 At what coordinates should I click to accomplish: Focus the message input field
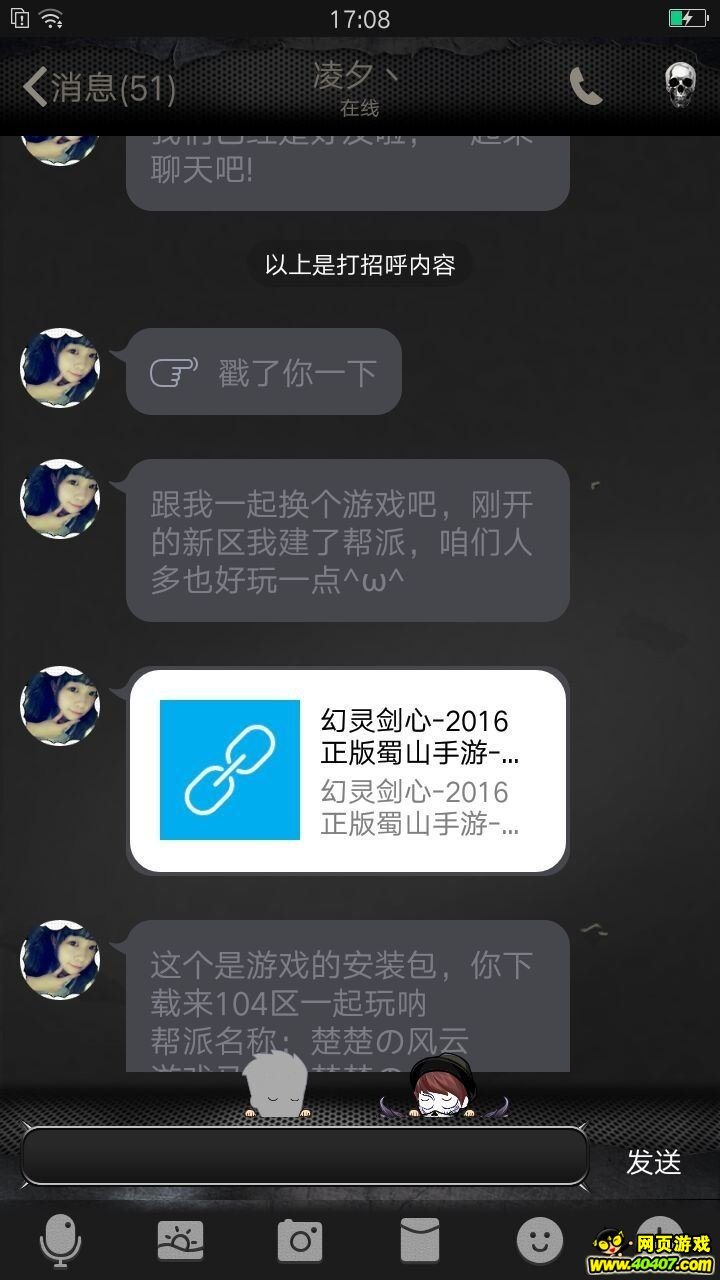[x=304, y=1156]
